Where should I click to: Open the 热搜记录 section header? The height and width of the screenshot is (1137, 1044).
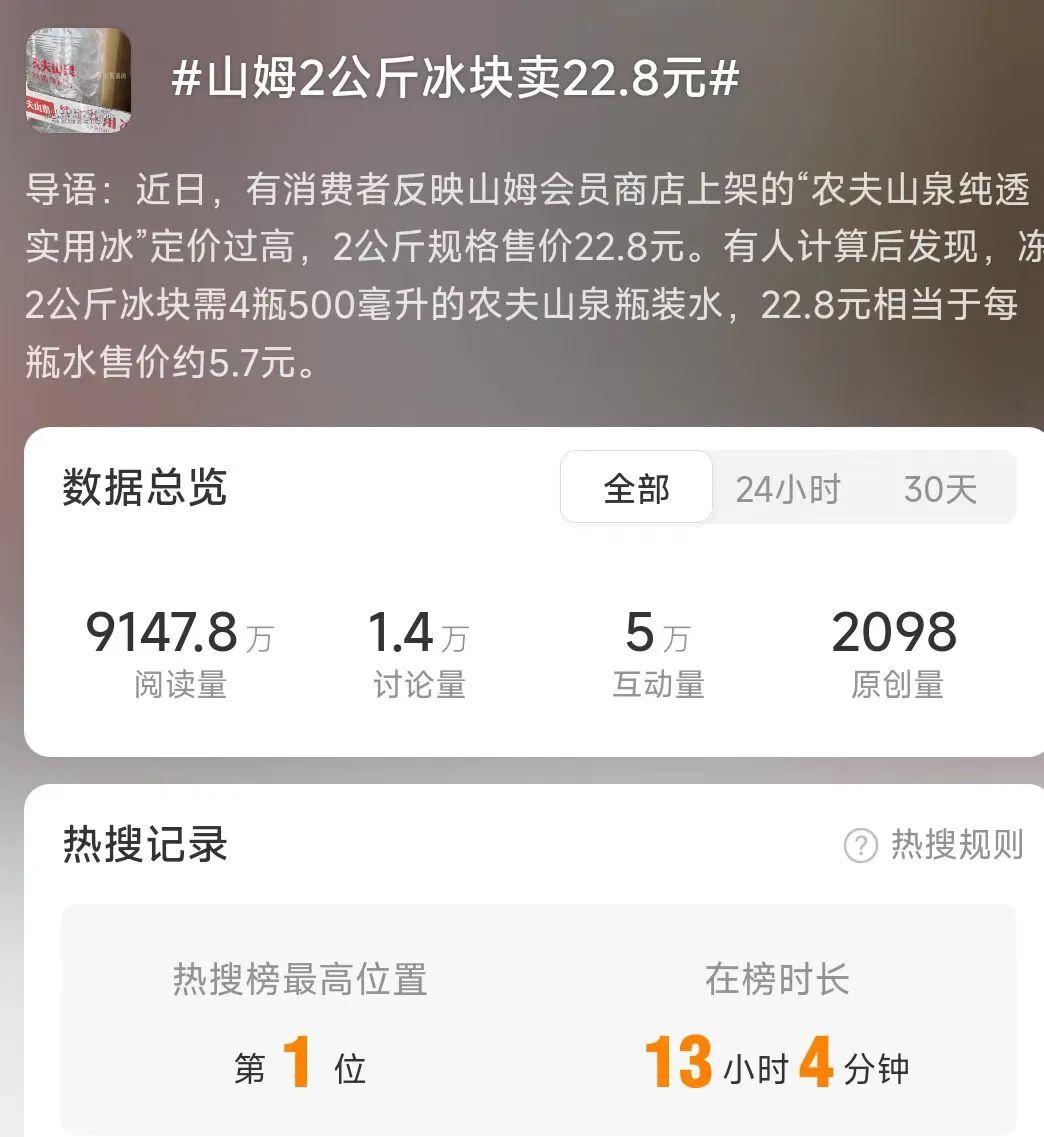coord(144,843)
